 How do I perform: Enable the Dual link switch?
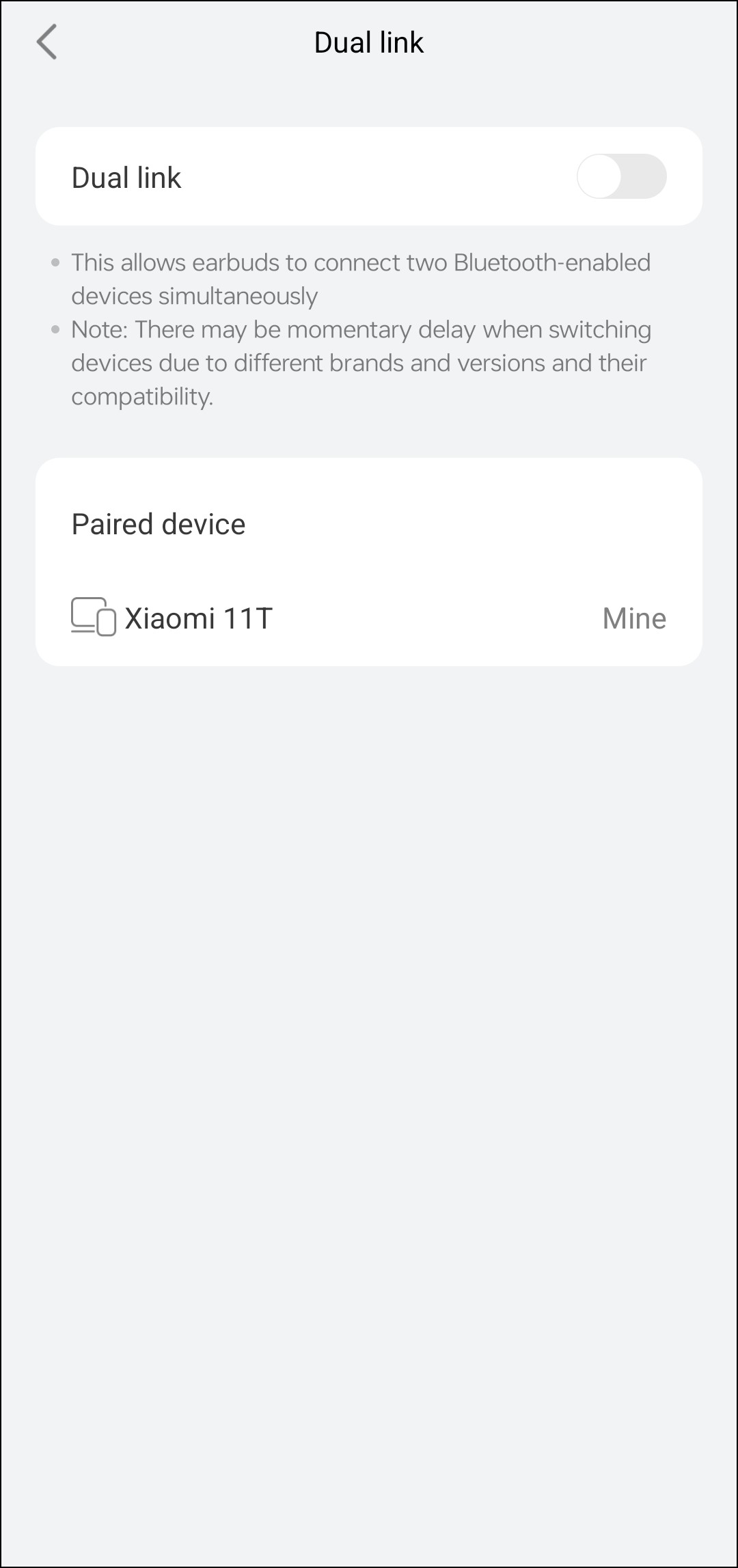(x=621, y=177)
